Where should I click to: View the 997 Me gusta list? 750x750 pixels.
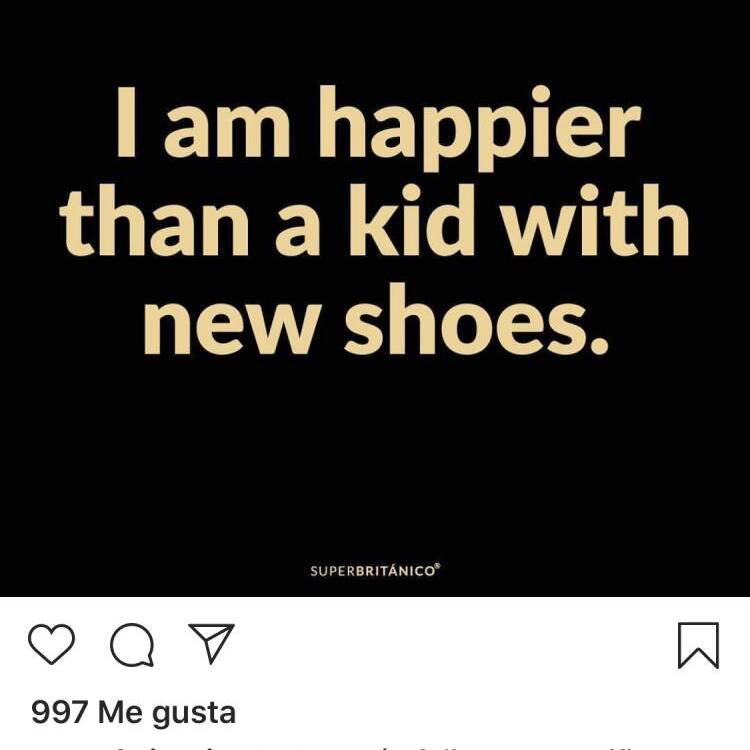[x=134, y=712]
